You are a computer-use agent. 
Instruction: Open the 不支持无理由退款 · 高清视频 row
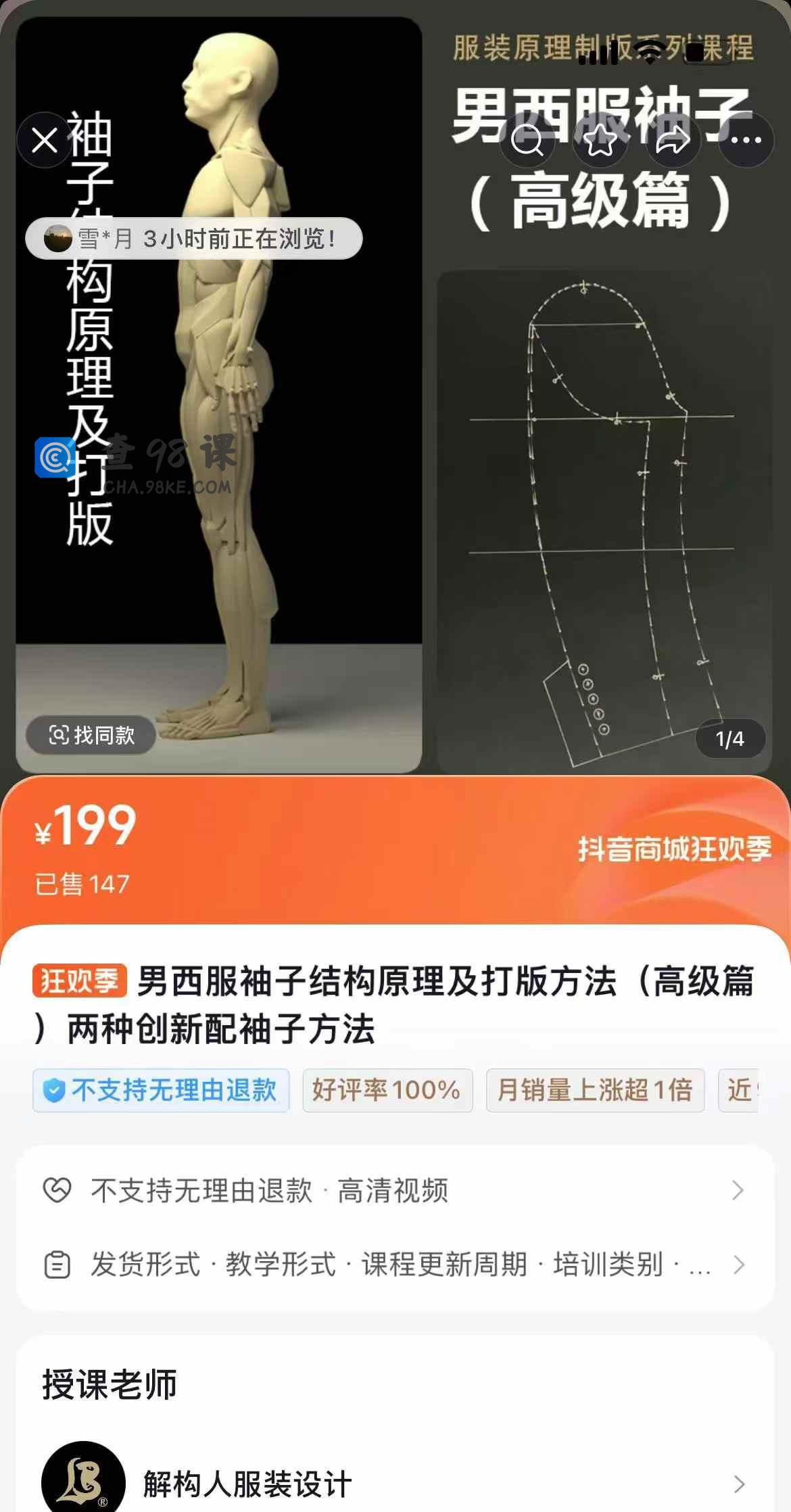pyautogui.click(x=395, y=1190)
